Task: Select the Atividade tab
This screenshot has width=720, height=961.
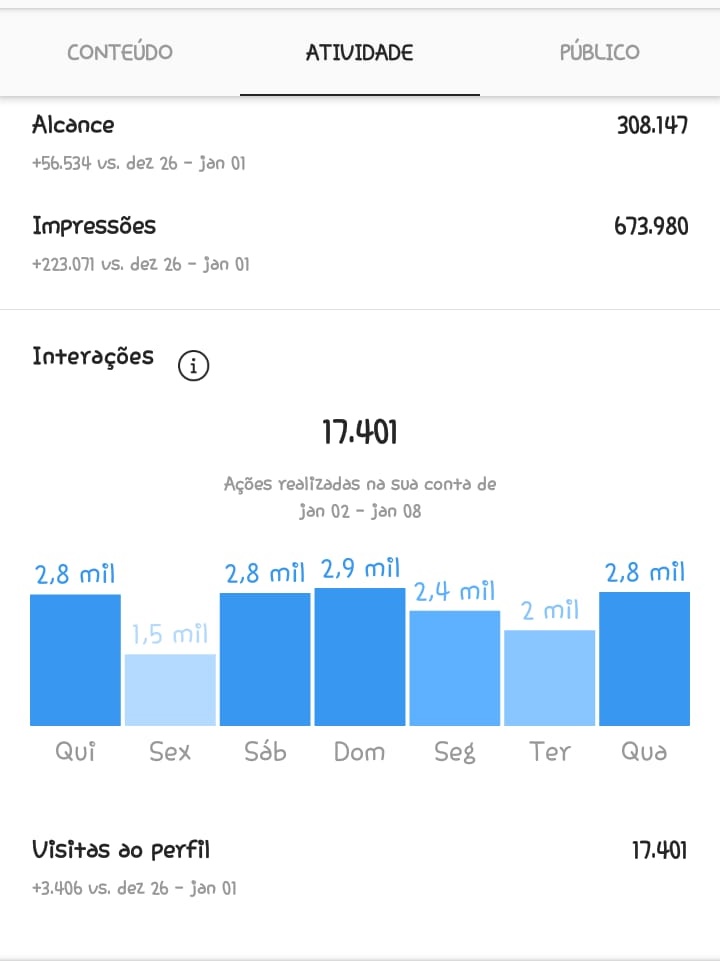Action: [359, 53]
